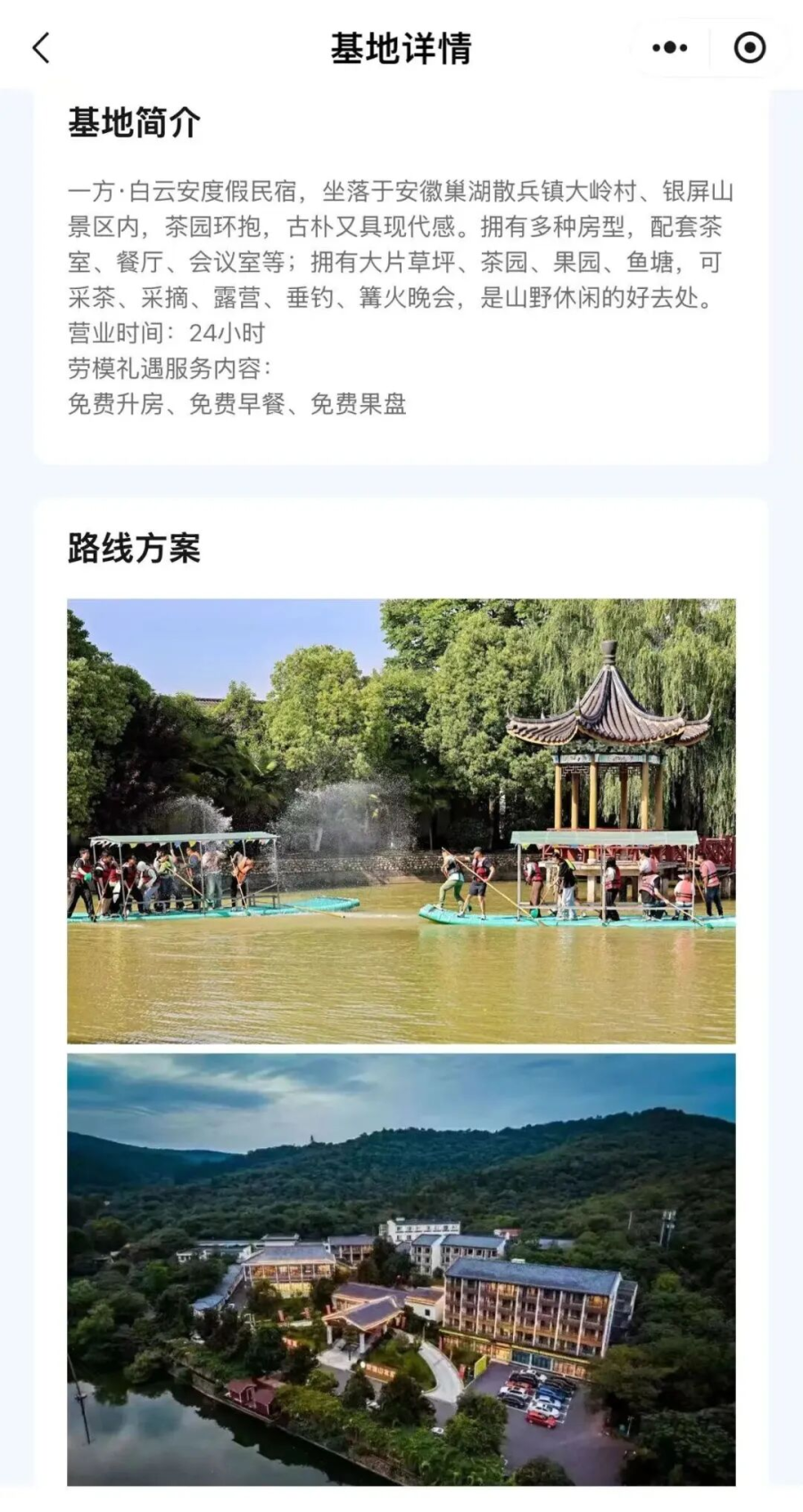Go back from 基地详情 page
This screenshot has height=1512, width=803.
(41, 48)
